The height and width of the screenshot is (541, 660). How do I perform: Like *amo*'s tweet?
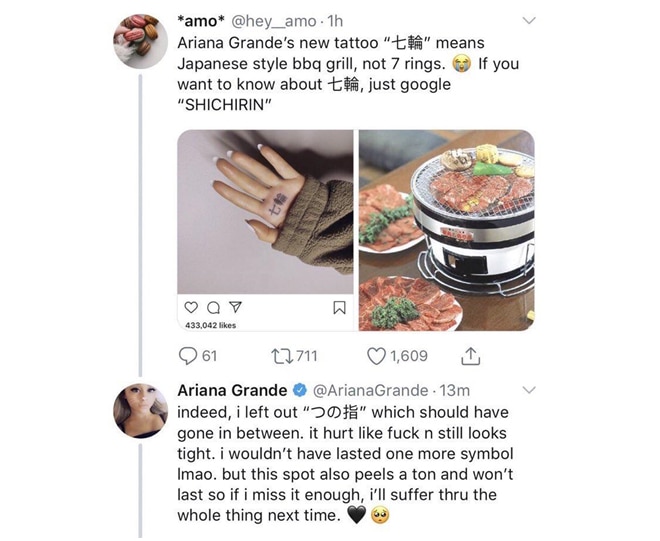click(377, 356)
